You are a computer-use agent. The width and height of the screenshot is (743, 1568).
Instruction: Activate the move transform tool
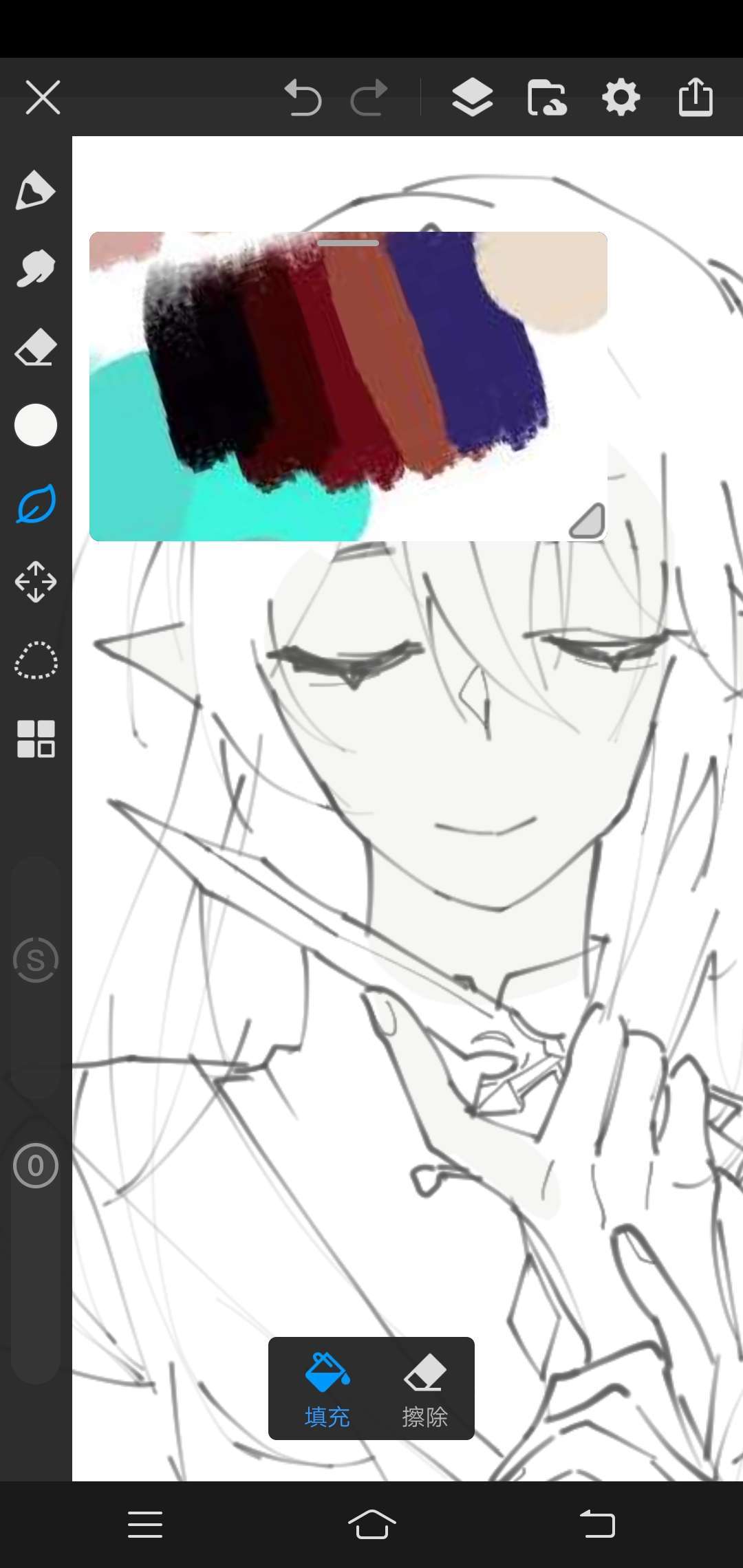click(x=36, y=582)
